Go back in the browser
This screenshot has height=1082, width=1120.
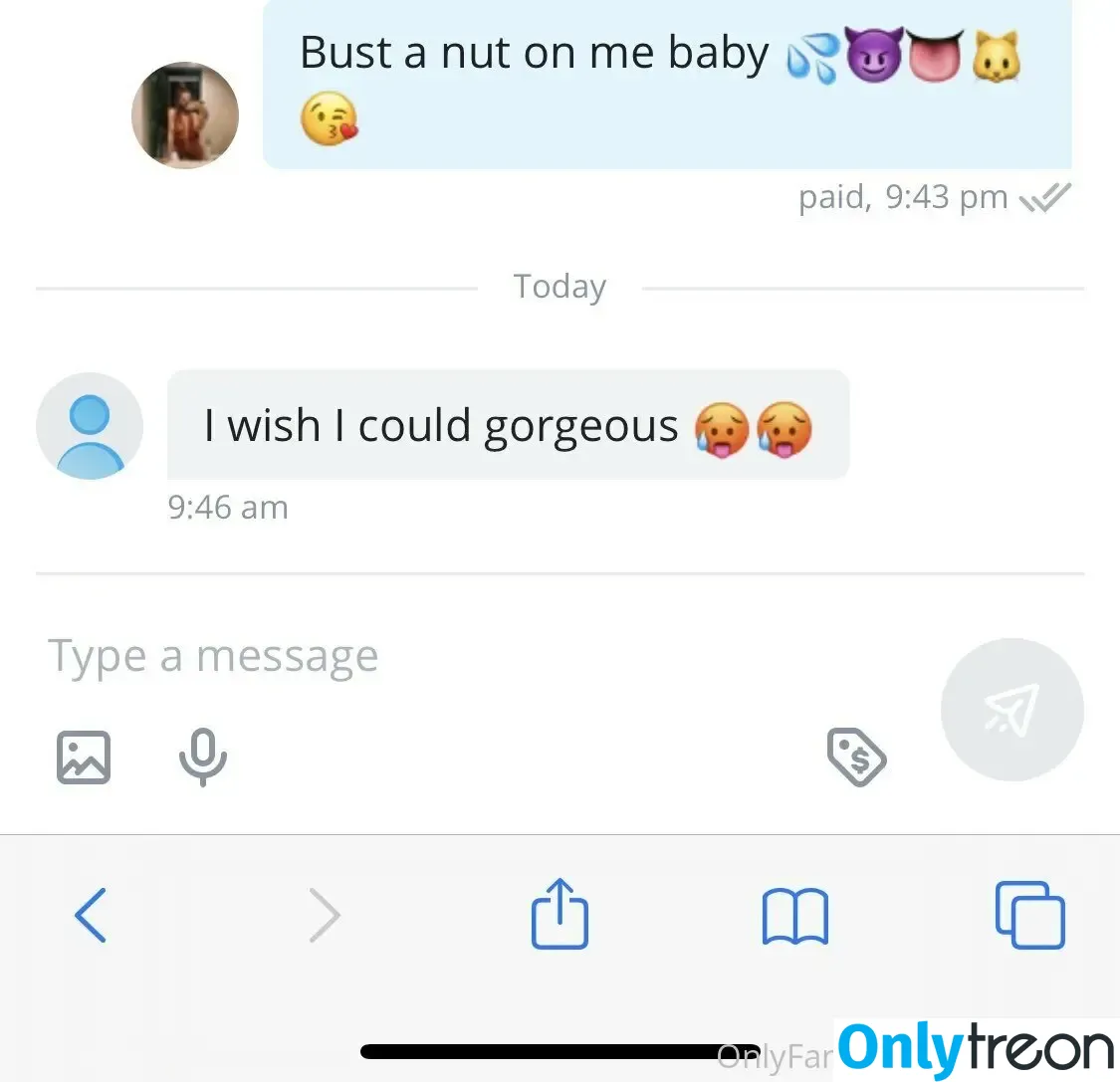tap(91, 915)
